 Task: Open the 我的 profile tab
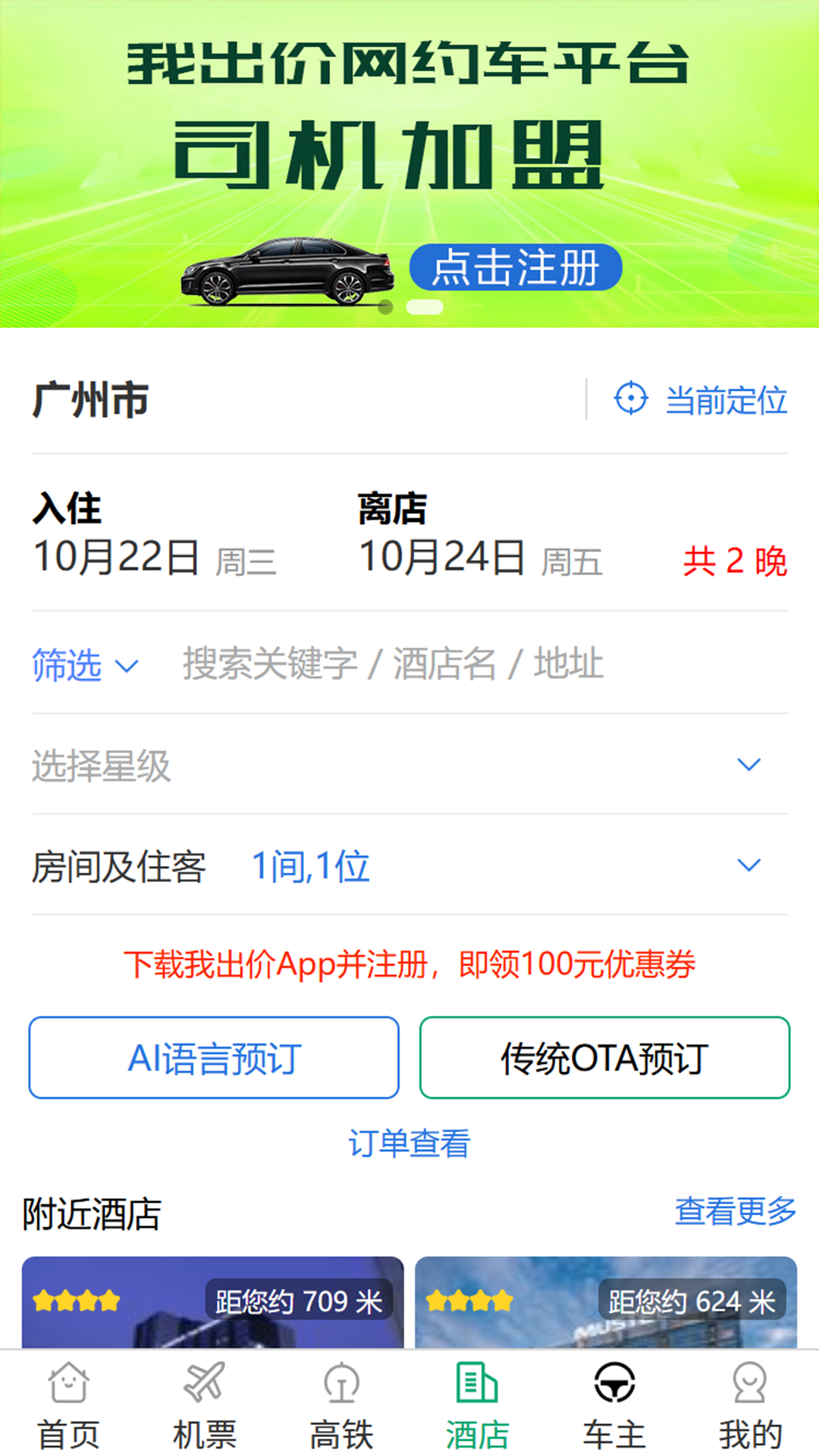(750, 1405)
